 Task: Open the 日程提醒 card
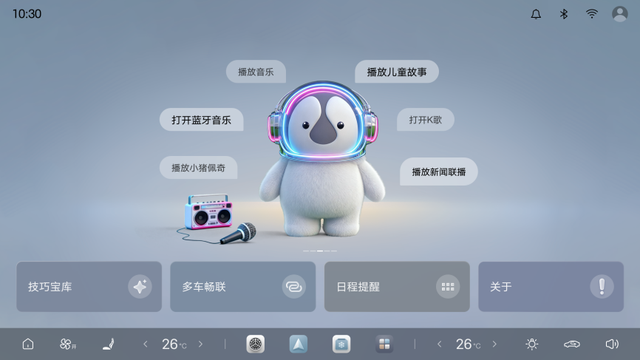pyautogui.click(x=397, y=287)
